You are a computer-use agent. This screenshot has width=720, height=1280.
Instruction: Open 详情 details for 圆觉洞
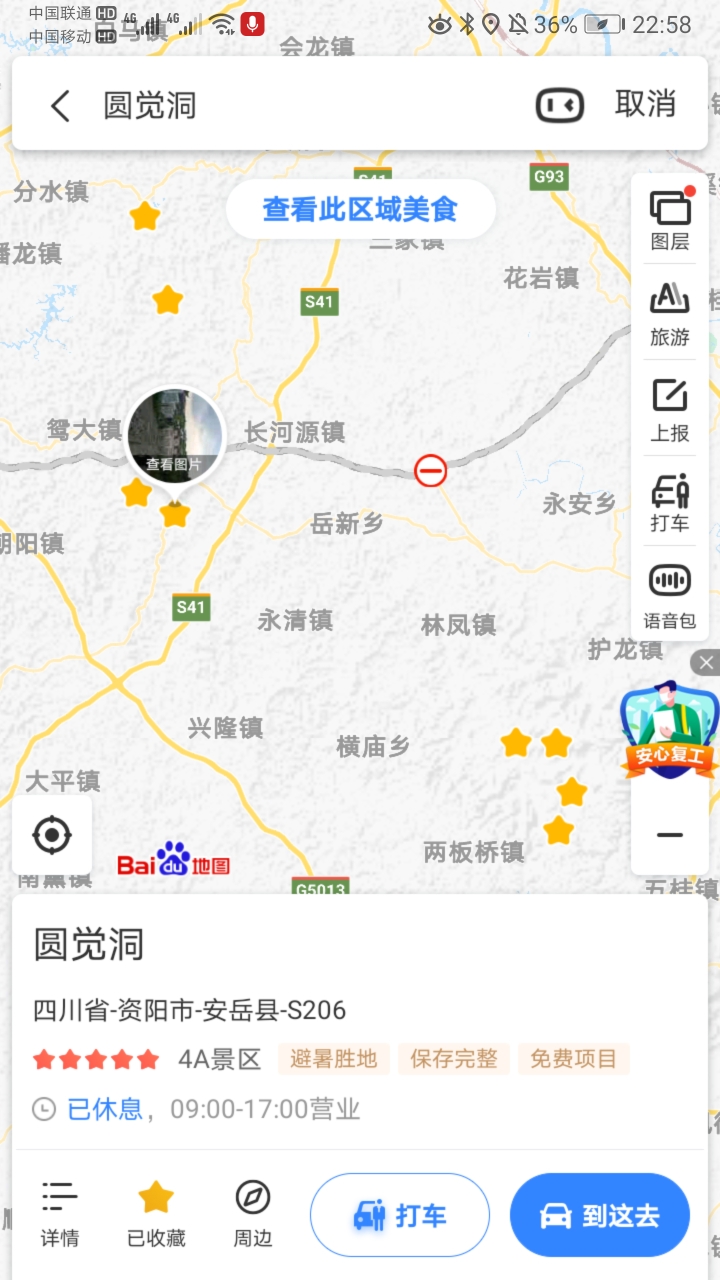pos(60,1213)
